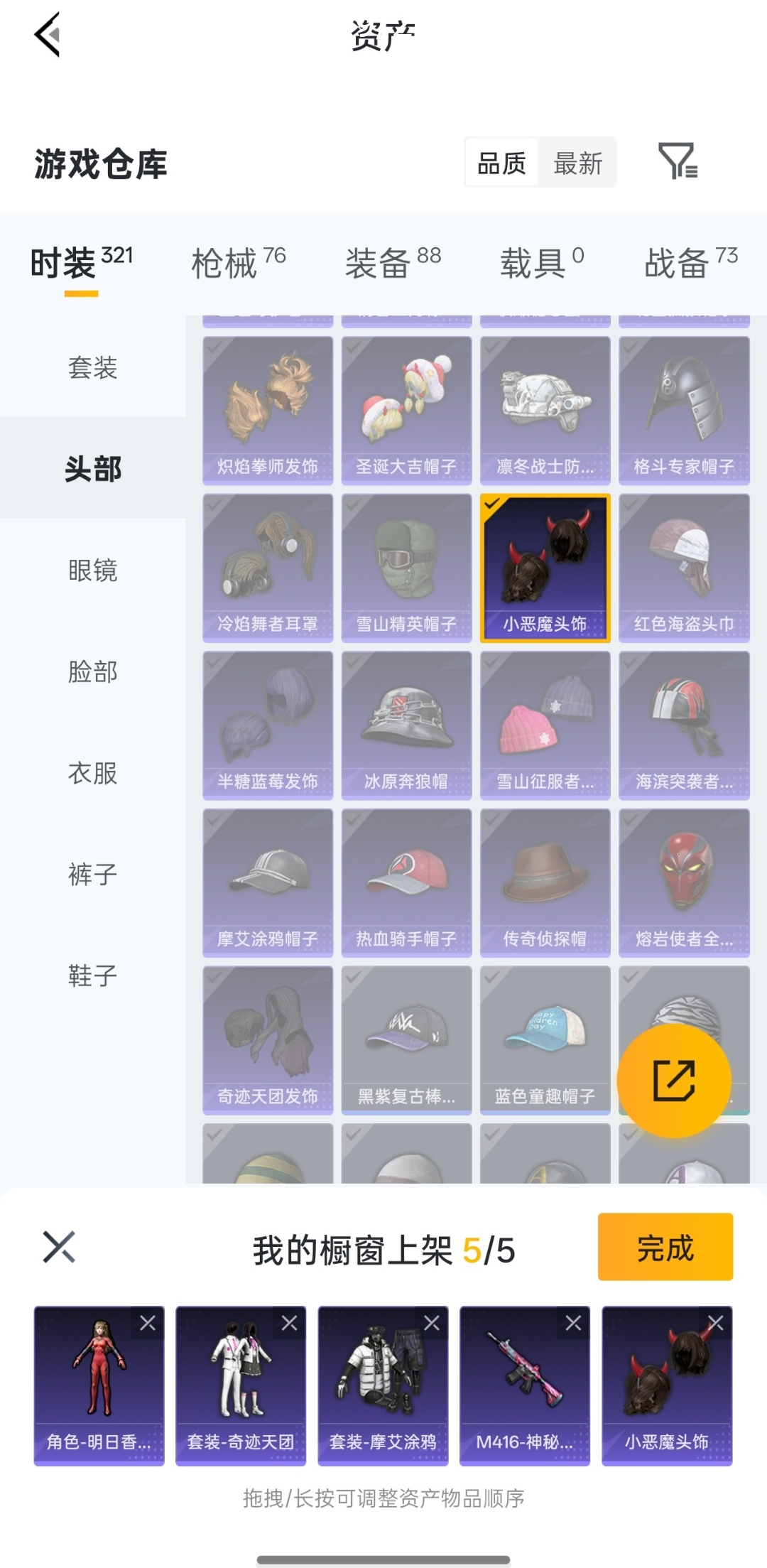Image resolution: width=767 pixels, height=1568 pixels.
Task: Sort items by 最新
Action: pos(577,163)
